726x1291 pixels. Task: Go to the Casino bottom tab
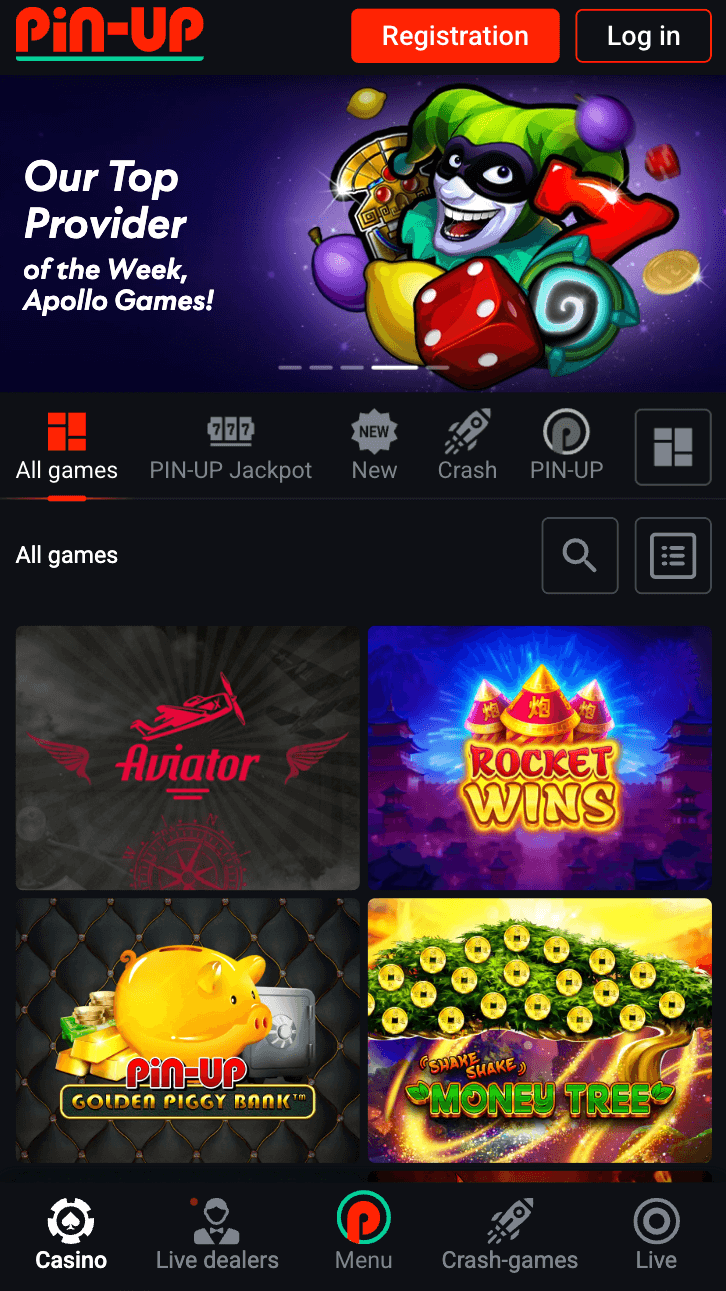(71, 1236)
